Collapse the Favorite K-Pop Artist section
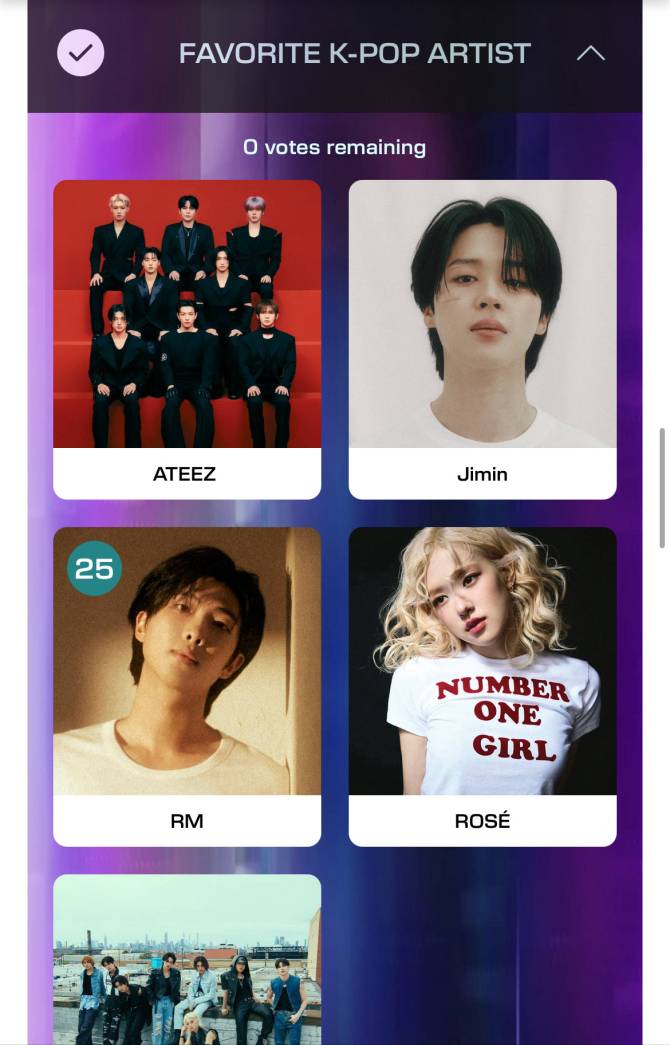This screenshot has width=670, height=1045. coord(590,53)
